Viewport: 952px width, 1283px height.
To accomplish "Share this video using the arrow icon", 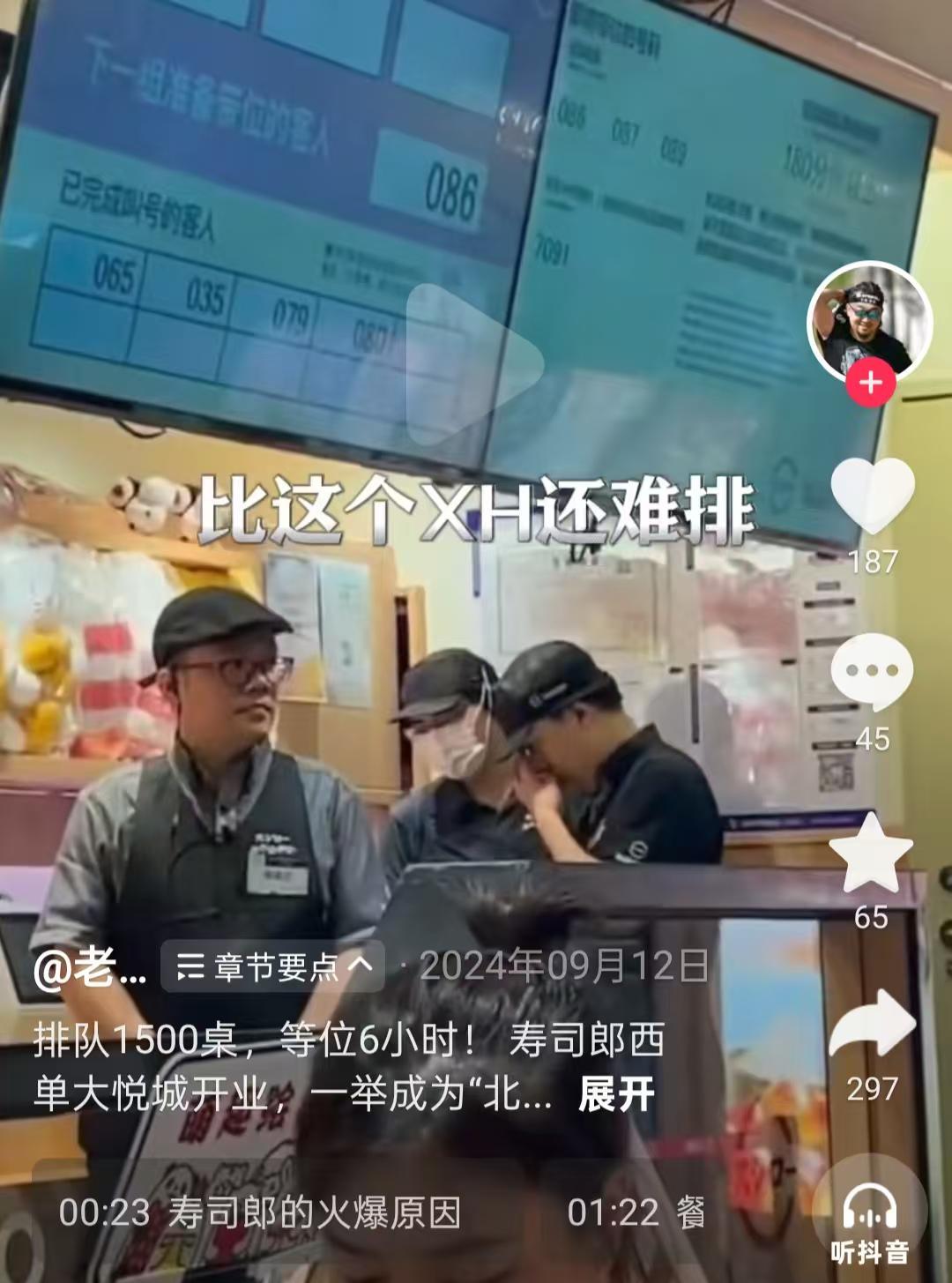I will click(872, 1025).
